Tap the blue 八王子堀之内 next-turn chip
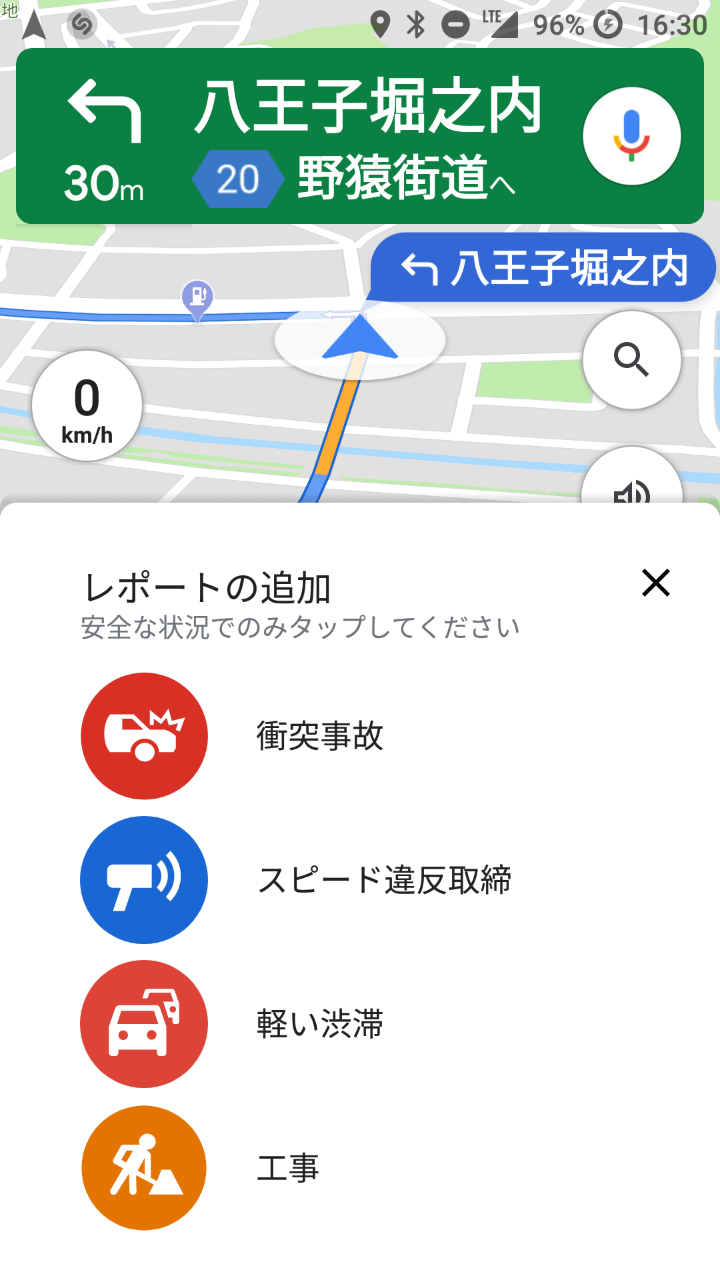Image resolution: width=720 pixels, height=1280 pixels. (x=544, y=268)
